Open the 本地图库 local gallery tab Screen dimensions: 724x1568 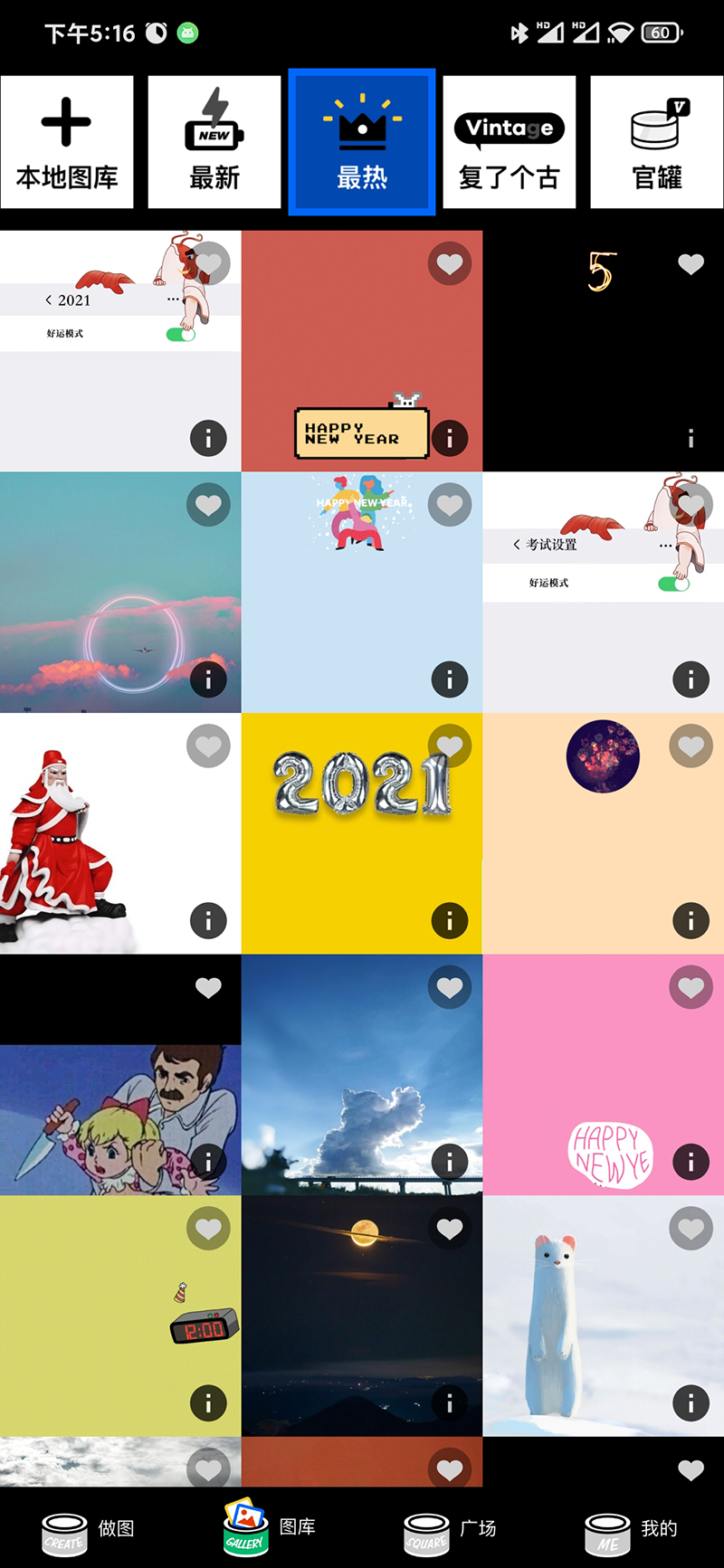67,142
